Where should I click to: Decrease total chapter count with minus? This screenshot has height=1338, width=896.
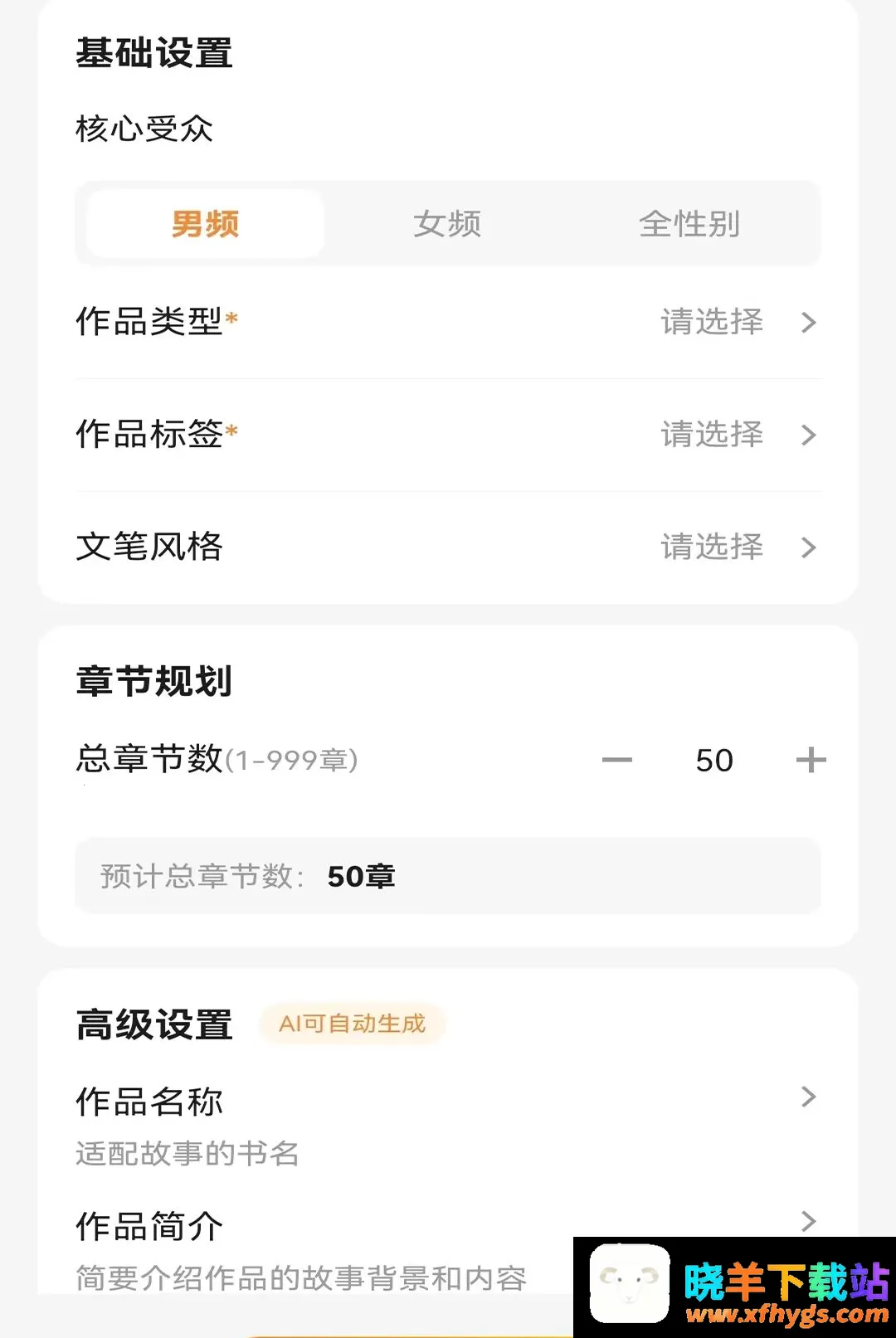click(x=617, y=760)
